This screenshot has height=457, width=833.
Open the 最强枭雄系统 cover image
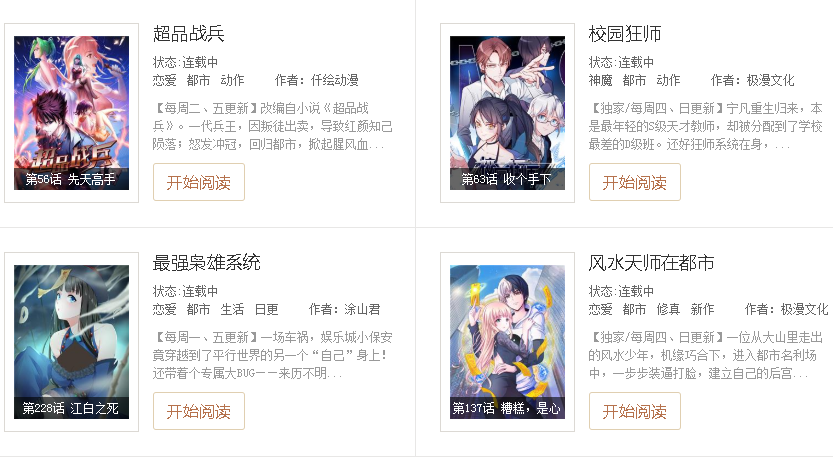[x=71, y=341]
